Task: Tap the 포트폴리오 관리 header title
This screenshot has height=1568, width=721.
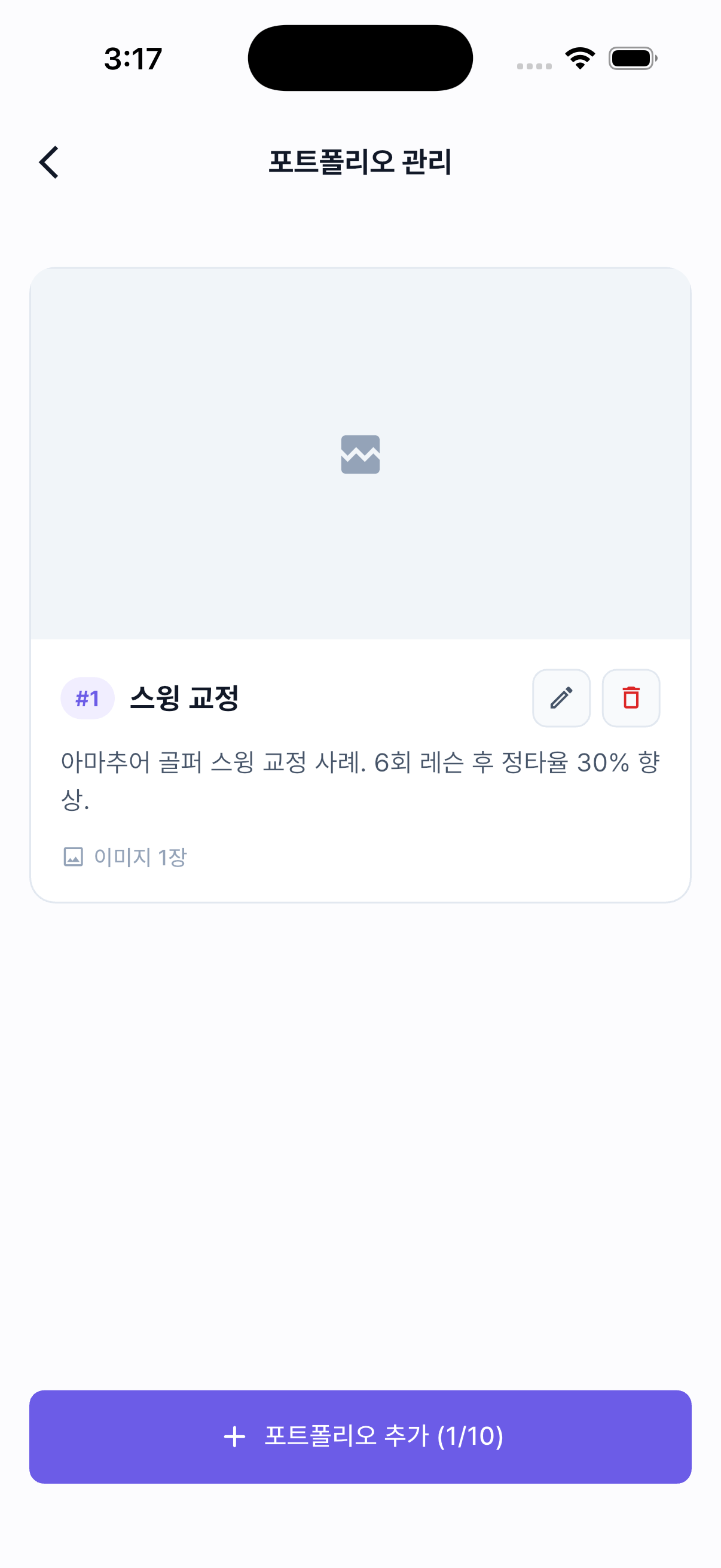Action: click(x=360, y=160)
